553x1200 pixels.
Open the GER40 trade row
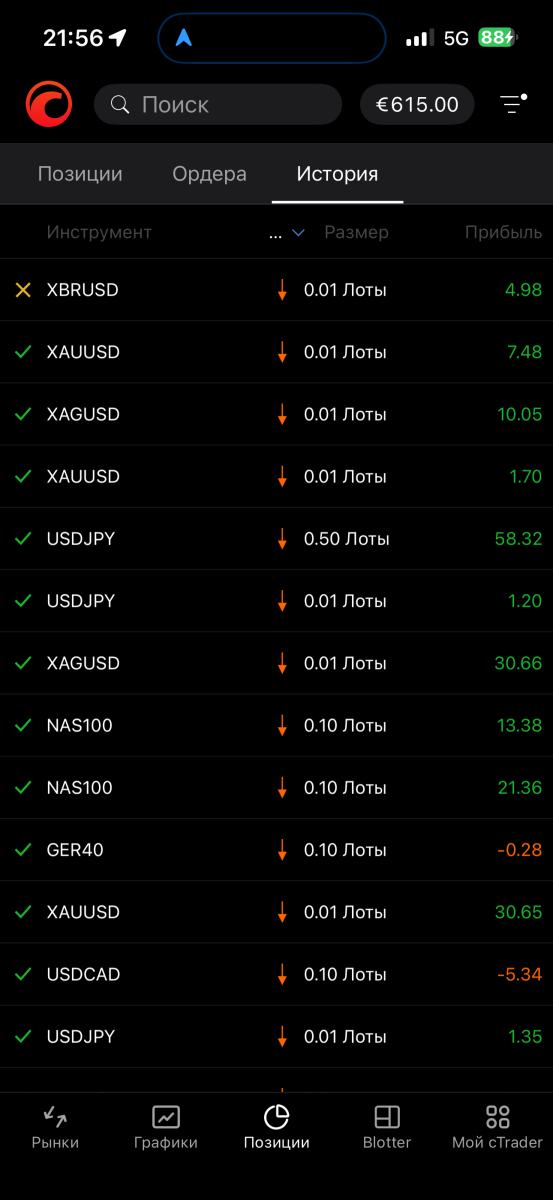point(276,850)
